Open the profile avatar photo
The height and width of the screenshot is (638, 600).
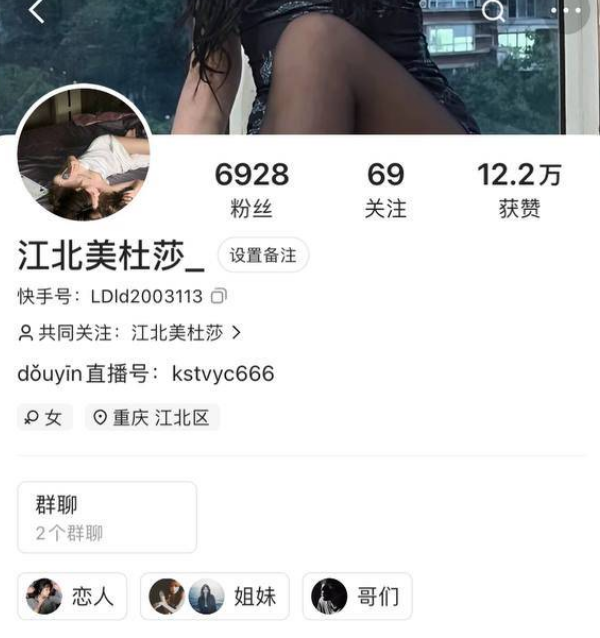pos(84,152)
